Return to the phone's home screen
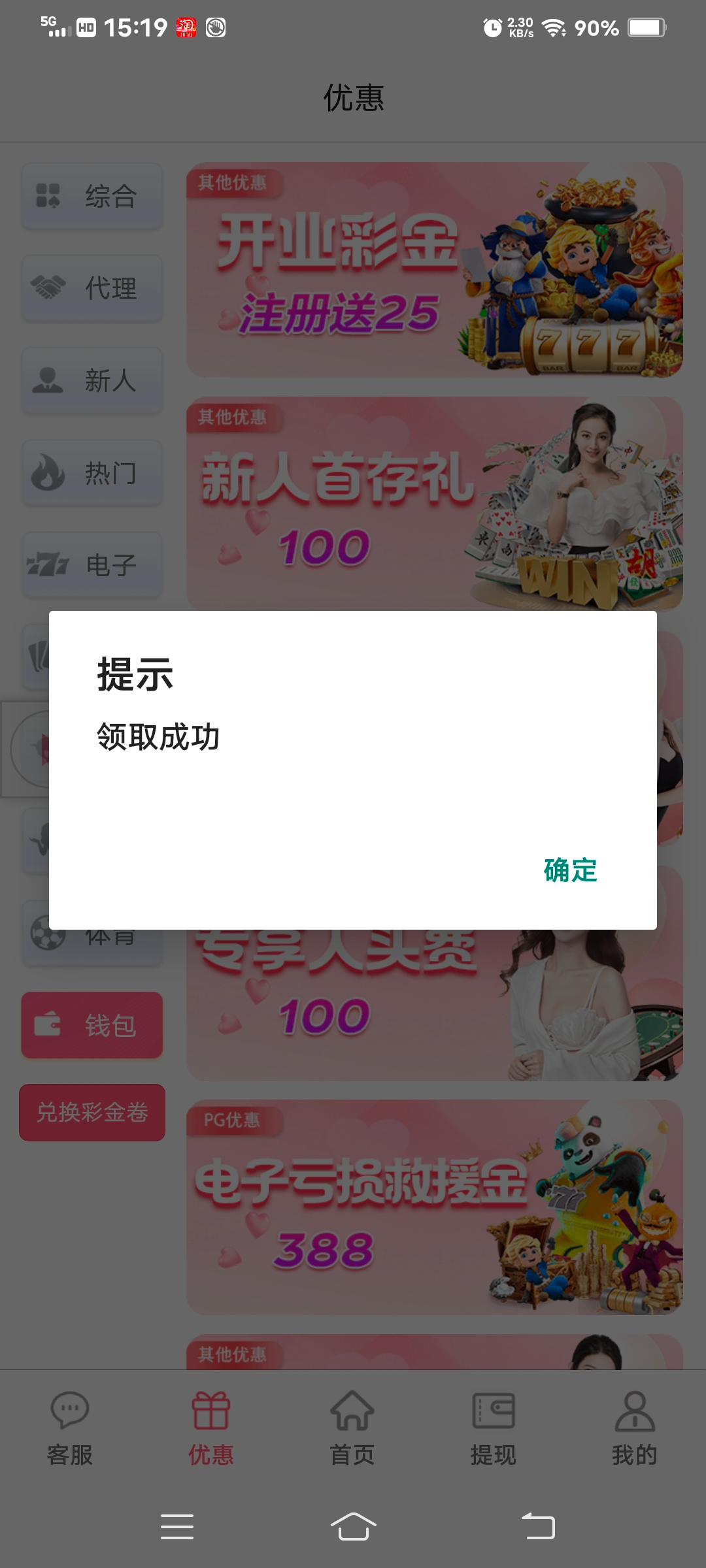This screenshot has width=706, height=1568. tap(353, 1527)
